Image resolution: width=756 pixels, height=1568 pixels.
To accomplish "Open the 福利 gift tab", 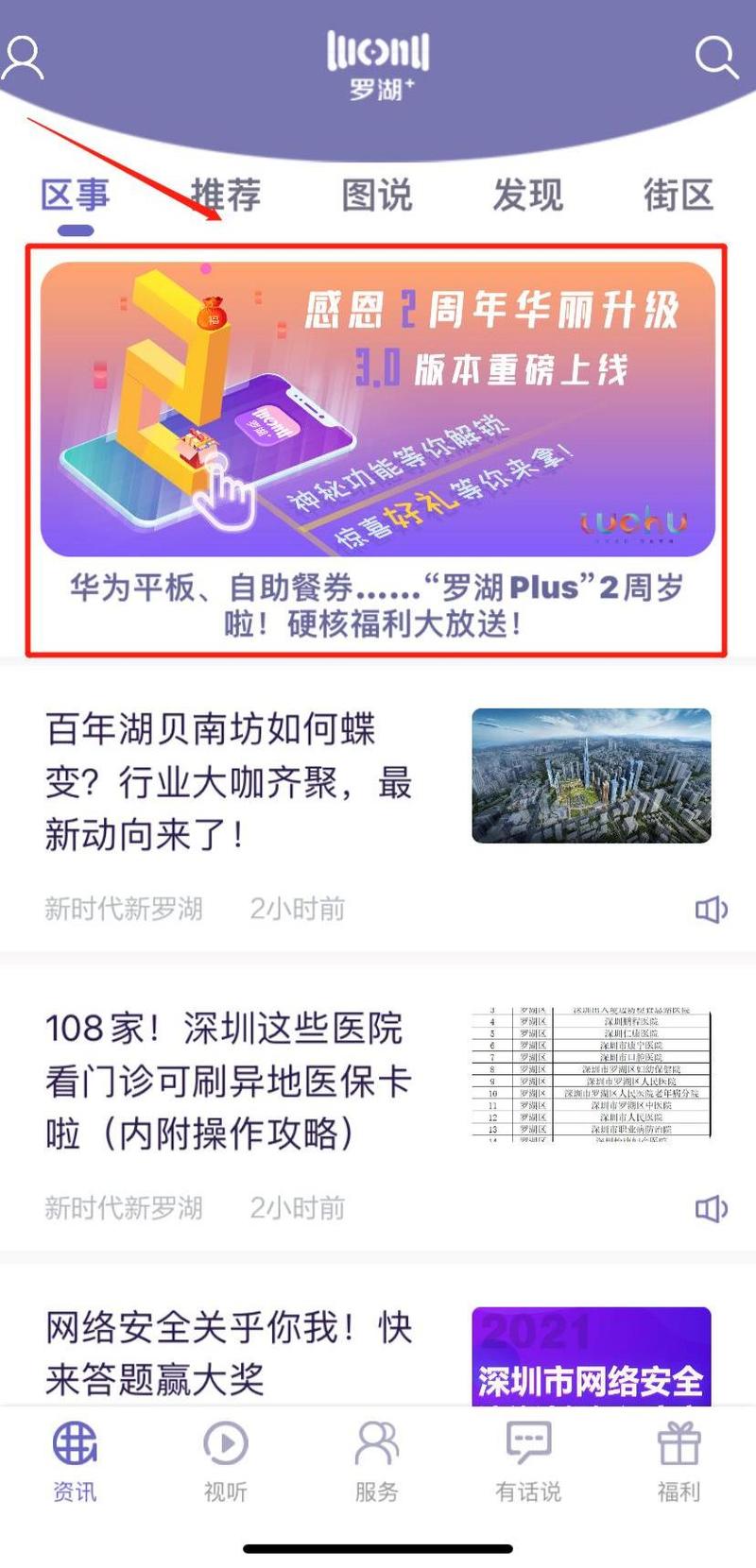I will click(x=679, y=1461).
